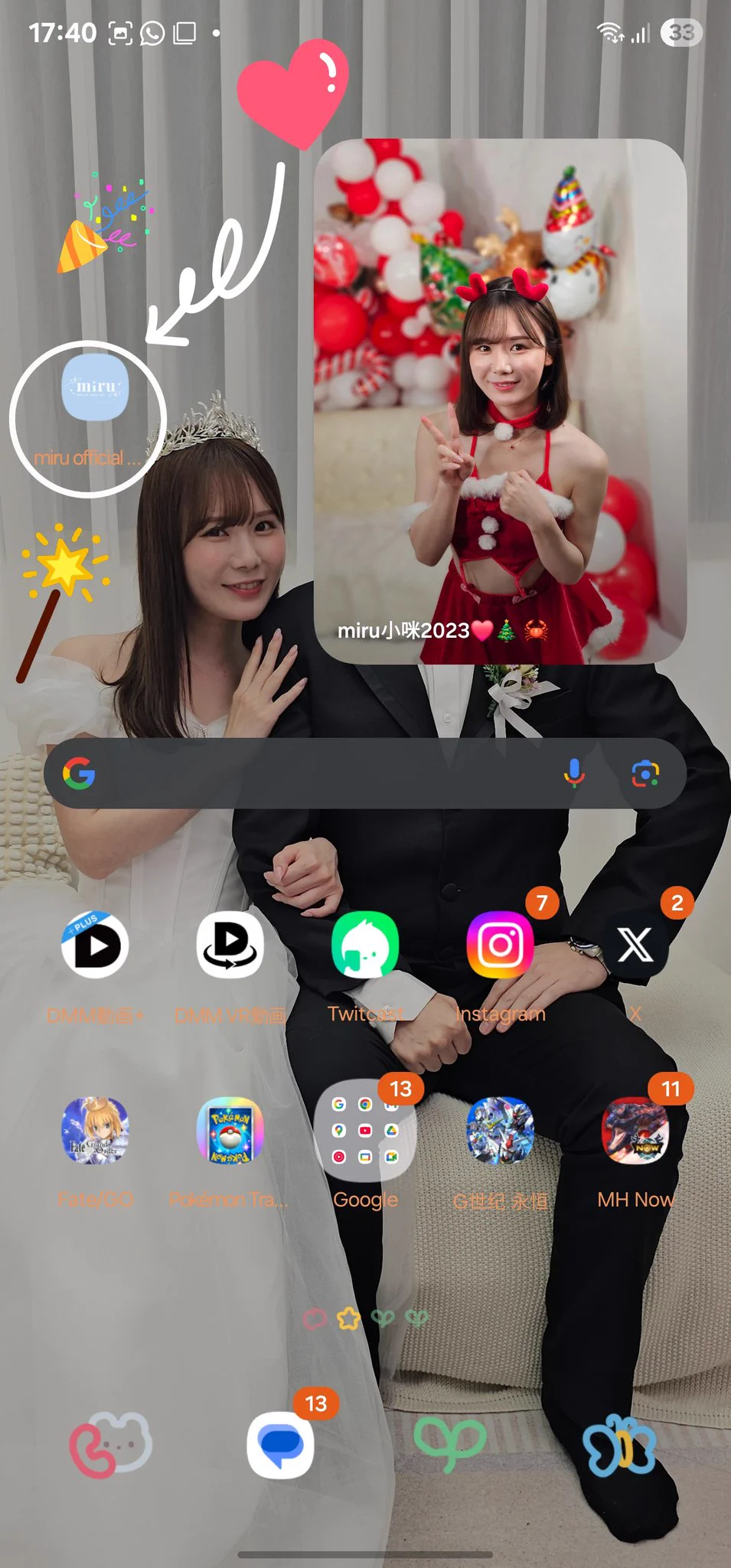Open MH Now game
The image size is (731, 1568).
point(635,1131)
